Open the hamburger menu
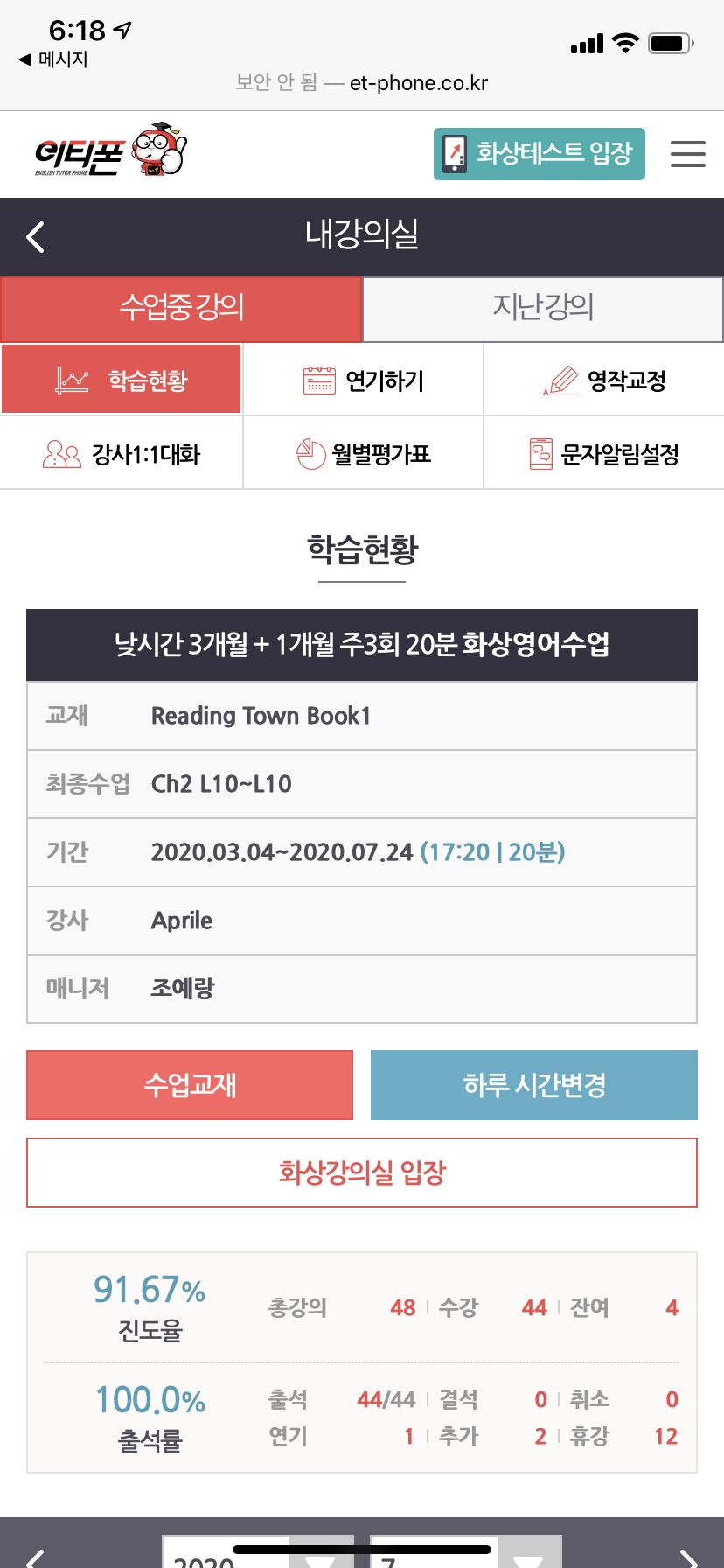The image size is (724, 1568). tap(687, 154)
